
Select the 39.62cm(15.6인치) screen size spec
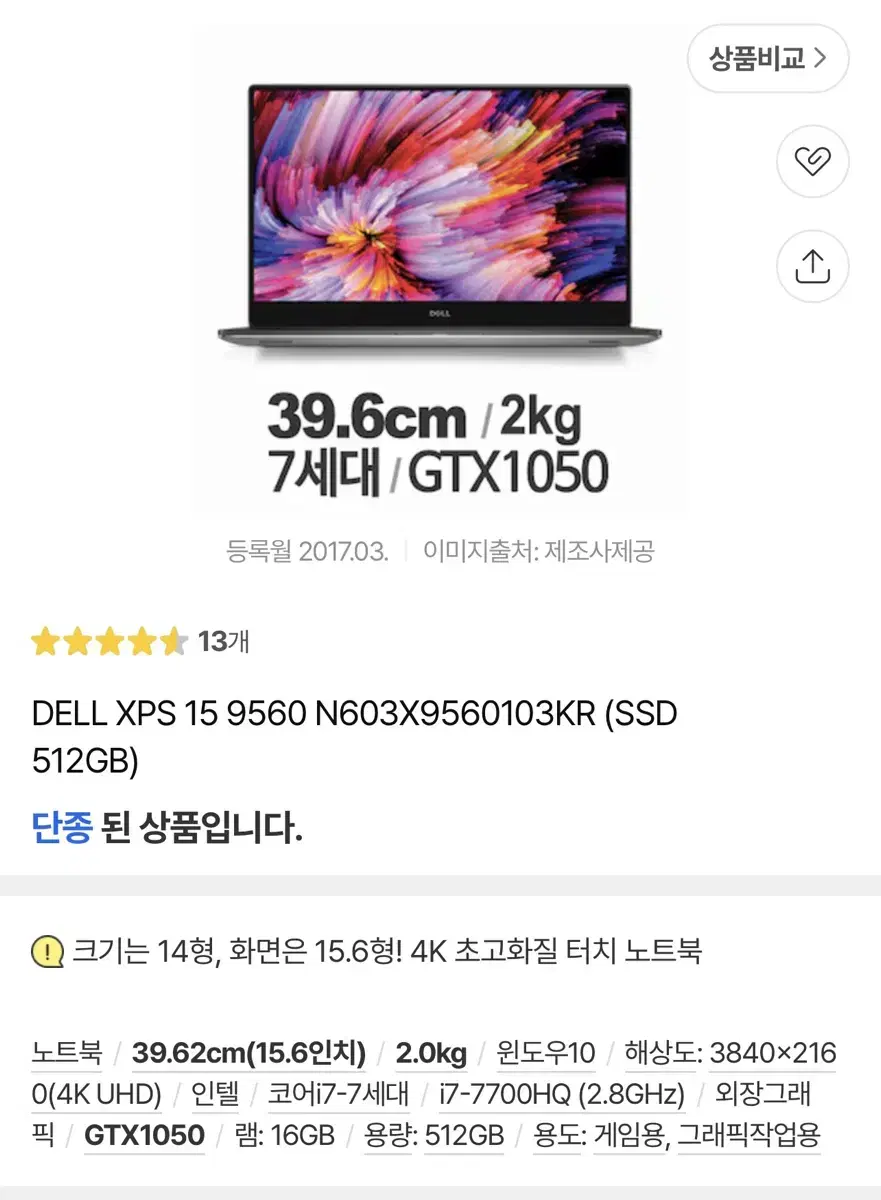pos(251,1053)
